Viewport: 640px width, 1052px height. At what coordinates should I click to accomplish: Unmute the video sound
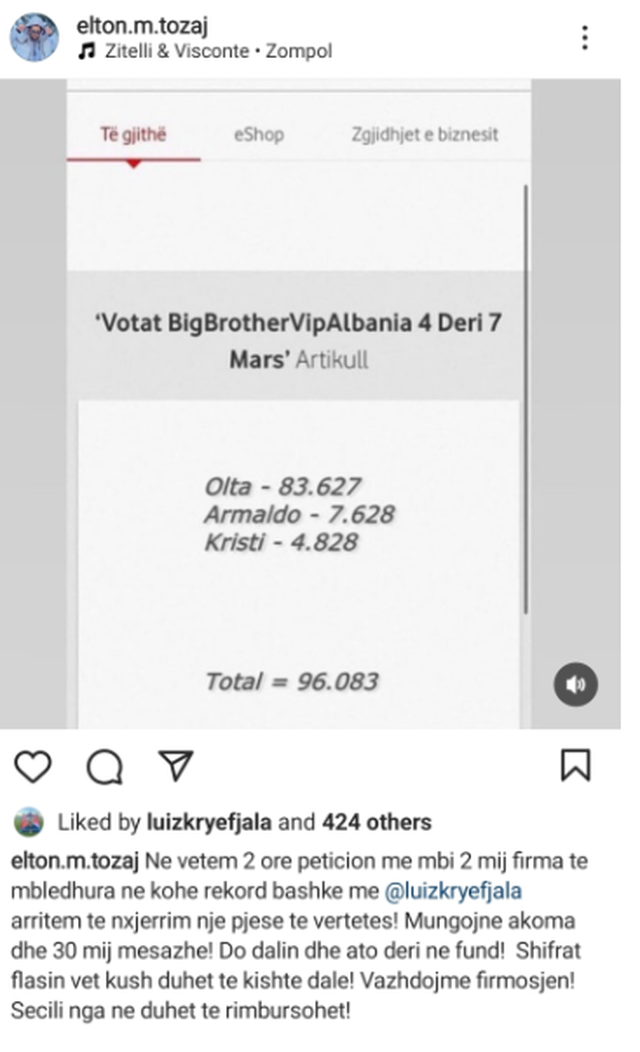576,685
